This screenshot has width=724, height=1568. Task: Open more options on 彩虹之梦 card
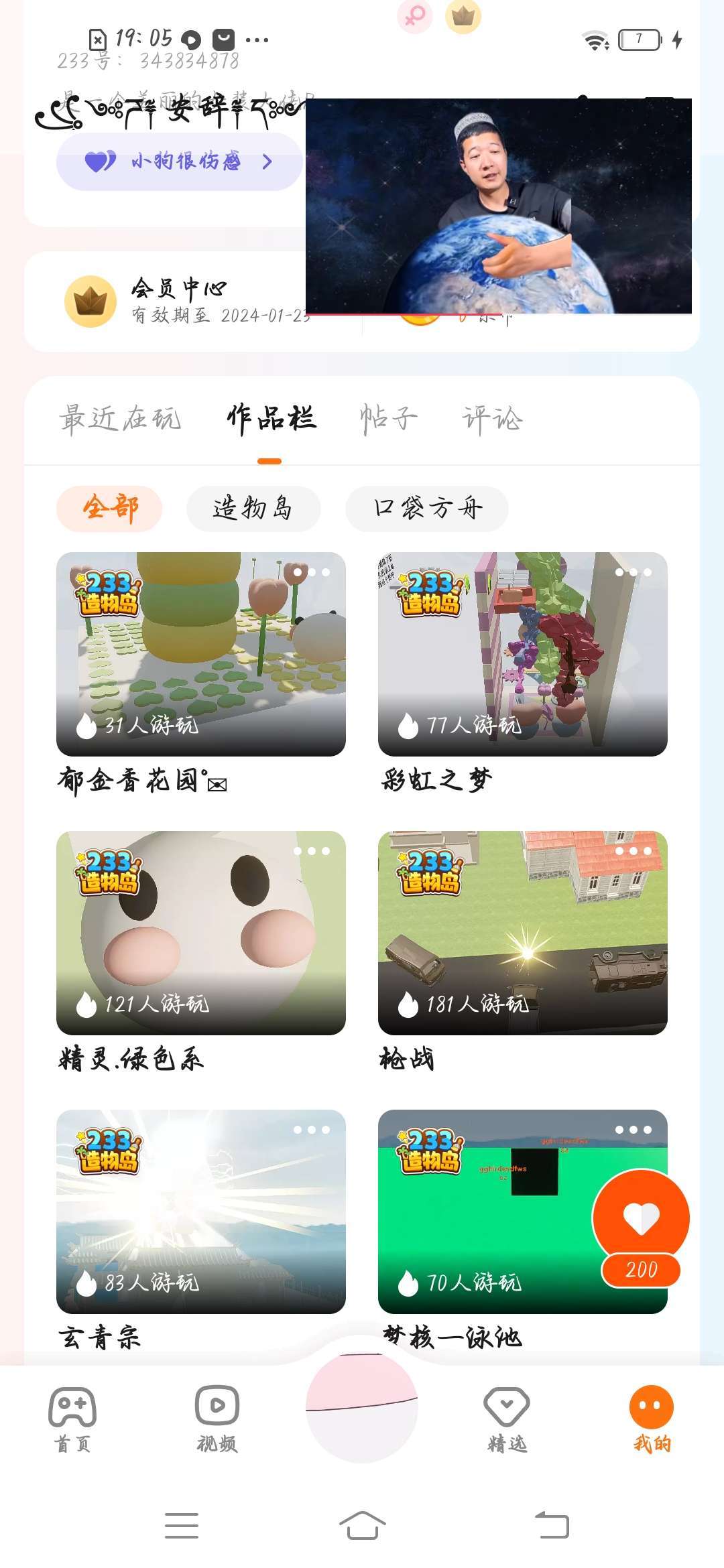pyautogui.click(x=633, y=572)
